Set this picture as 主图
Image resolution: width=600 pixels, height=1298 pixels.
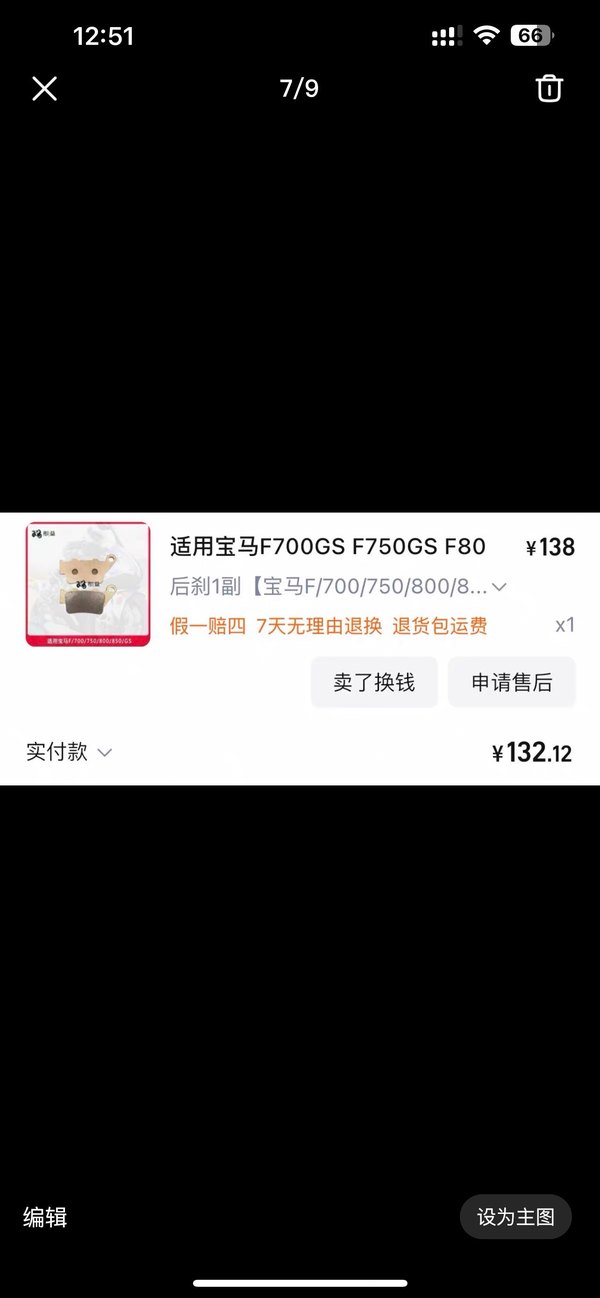point(515,1217)
